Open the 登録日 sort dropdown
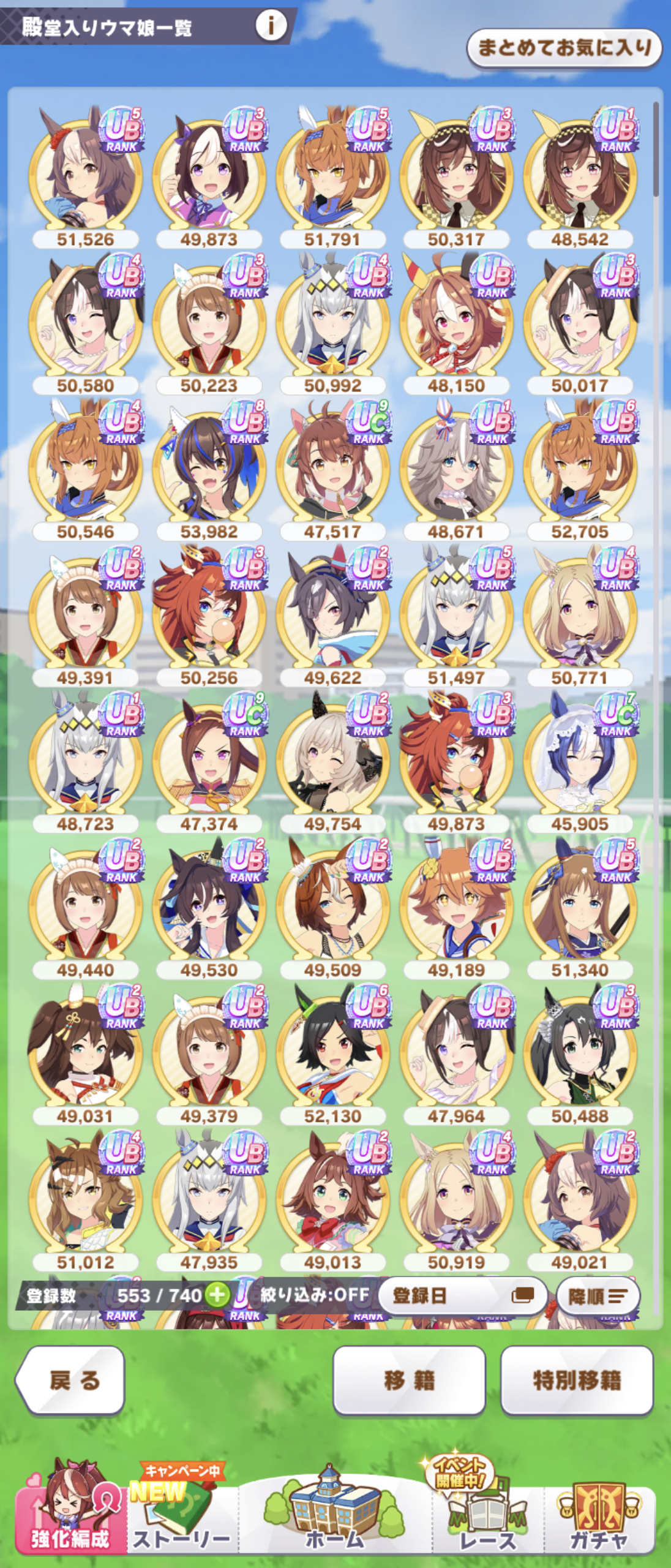 pyautogui.click(x=463, y=1295)
